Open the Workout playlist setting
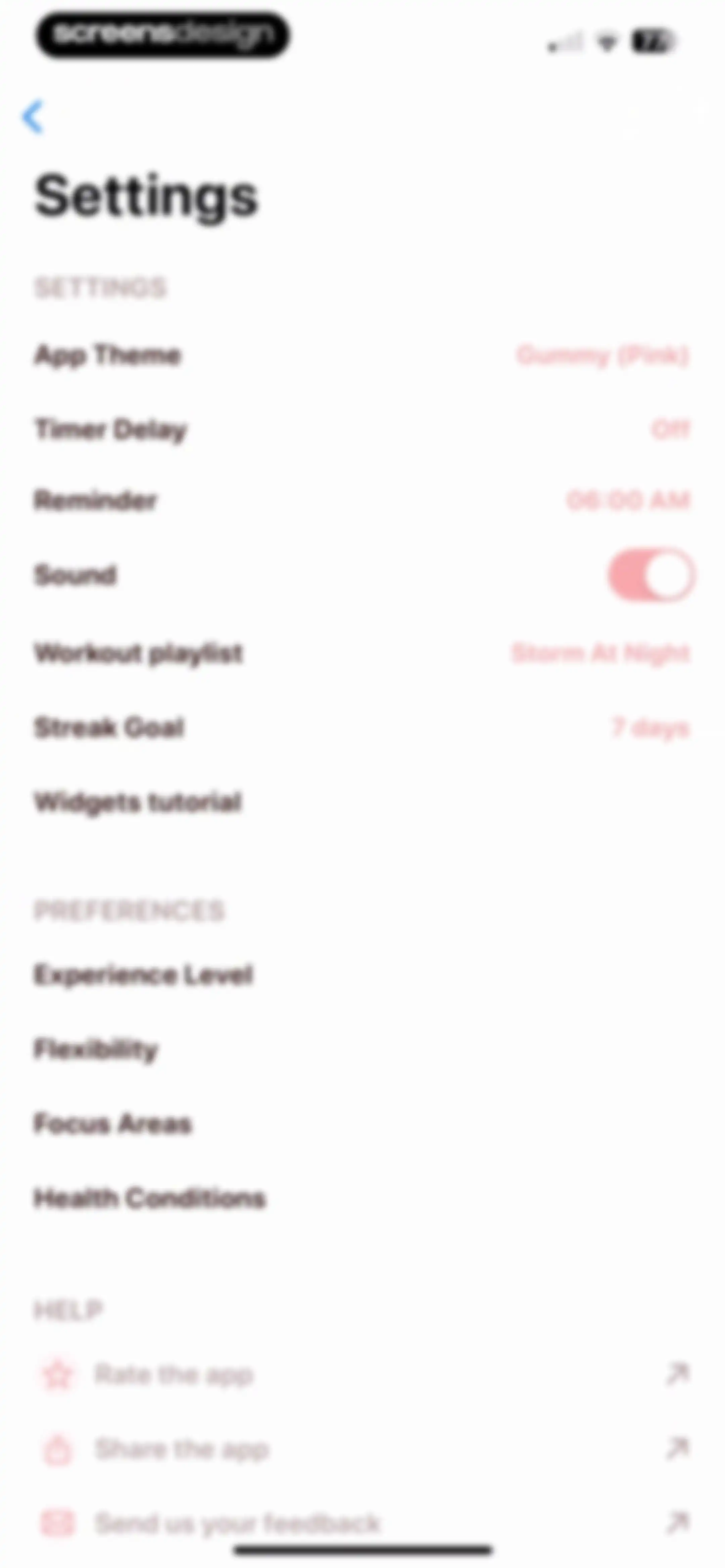This screenshot has width=725, height=1568. [362, 653]
